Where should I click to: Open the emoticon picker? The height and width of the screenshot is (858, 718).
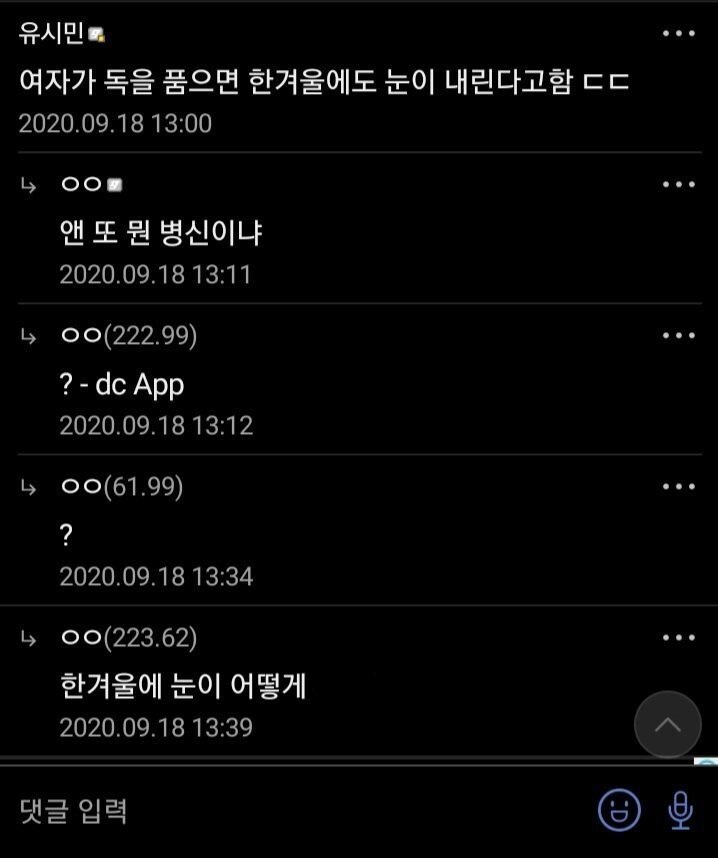[619, 809]
